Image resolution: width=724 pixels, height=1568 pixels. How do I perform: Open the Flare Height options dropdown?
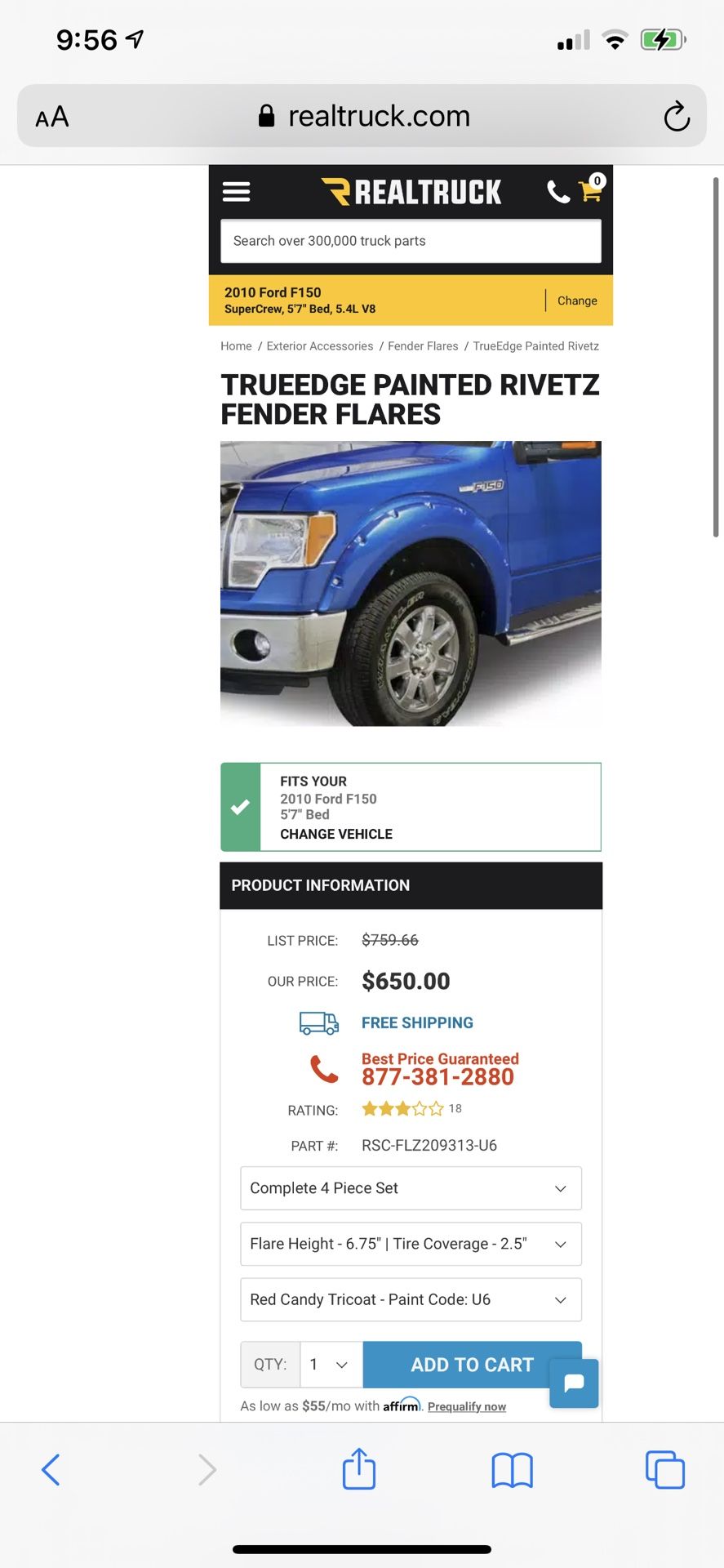pos(411,1244)
